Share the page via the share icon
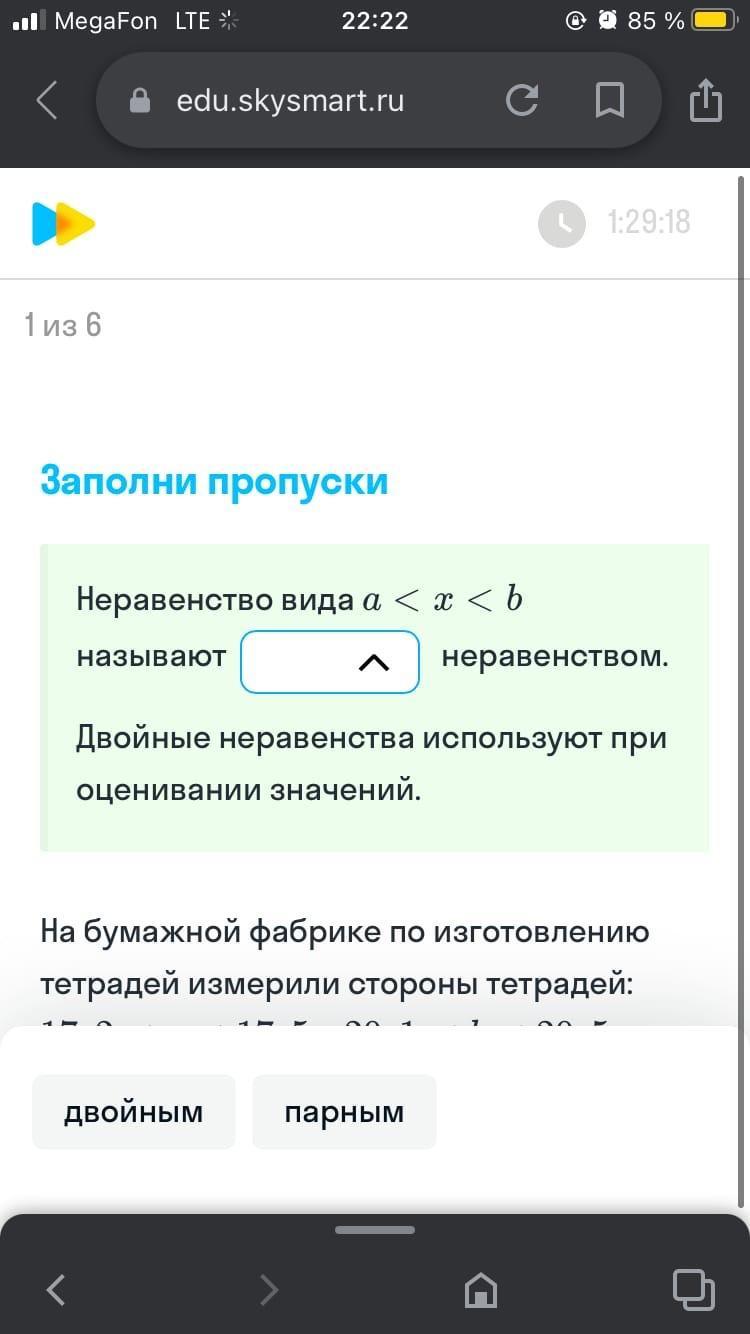 tap(706, 100)
